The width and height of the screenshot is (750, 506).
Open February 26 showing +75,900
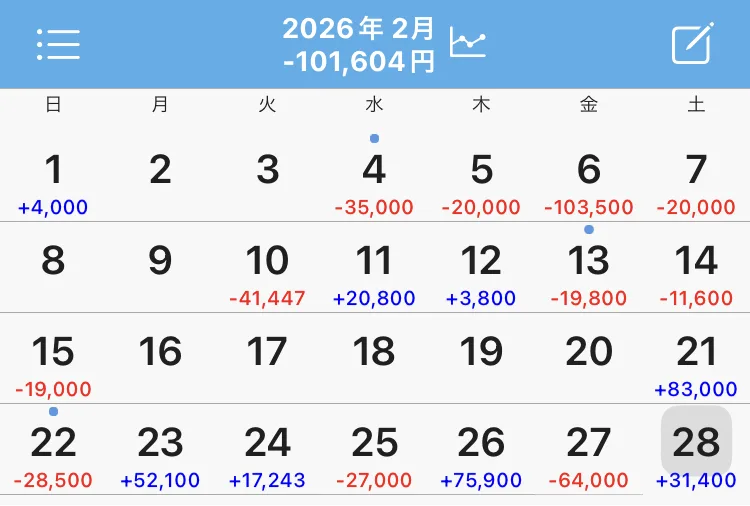(481, 450)
